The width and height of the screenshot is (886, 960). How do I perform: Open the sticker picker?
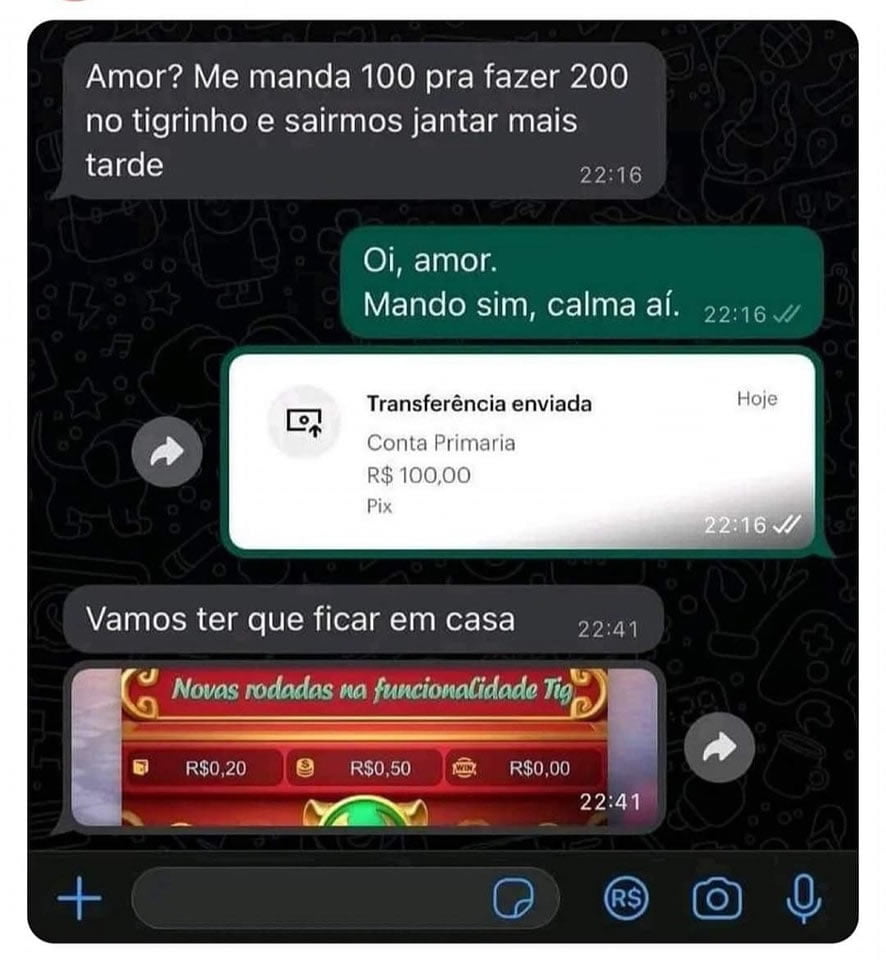(517, 899)
